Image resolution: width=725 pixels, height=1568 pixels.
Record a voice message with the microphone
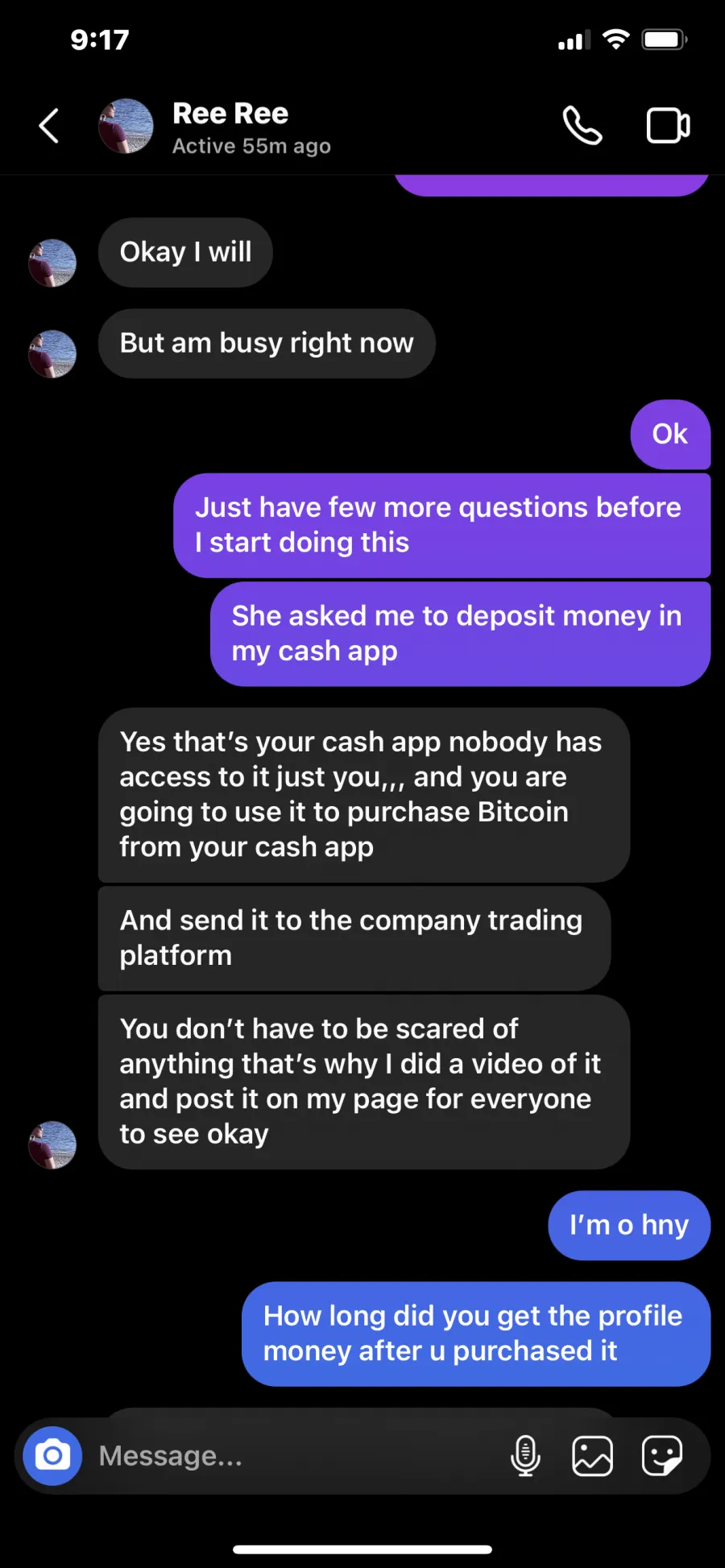click(525, 1455)
